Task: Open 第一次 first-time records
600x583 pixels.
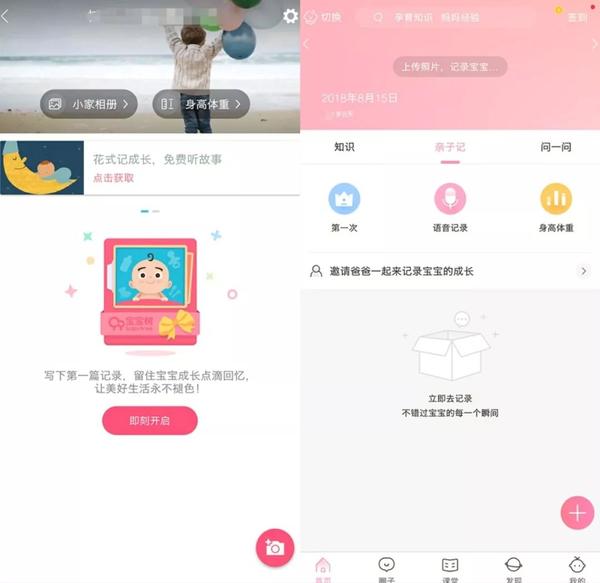Action: click(x=344, y=207)
